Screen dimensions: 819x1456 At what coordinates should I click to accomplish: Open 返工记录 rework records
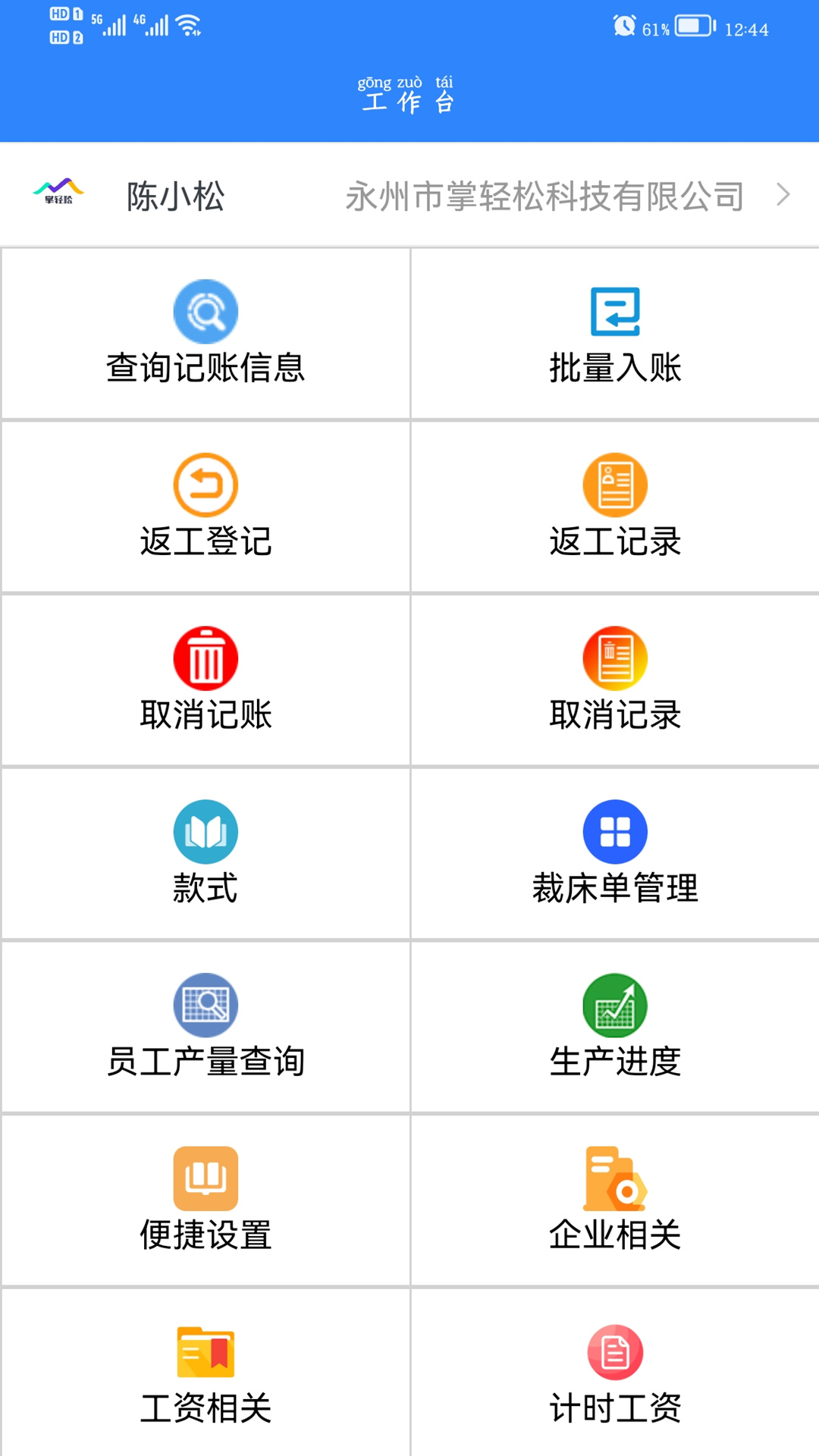[x=614, y=507]
